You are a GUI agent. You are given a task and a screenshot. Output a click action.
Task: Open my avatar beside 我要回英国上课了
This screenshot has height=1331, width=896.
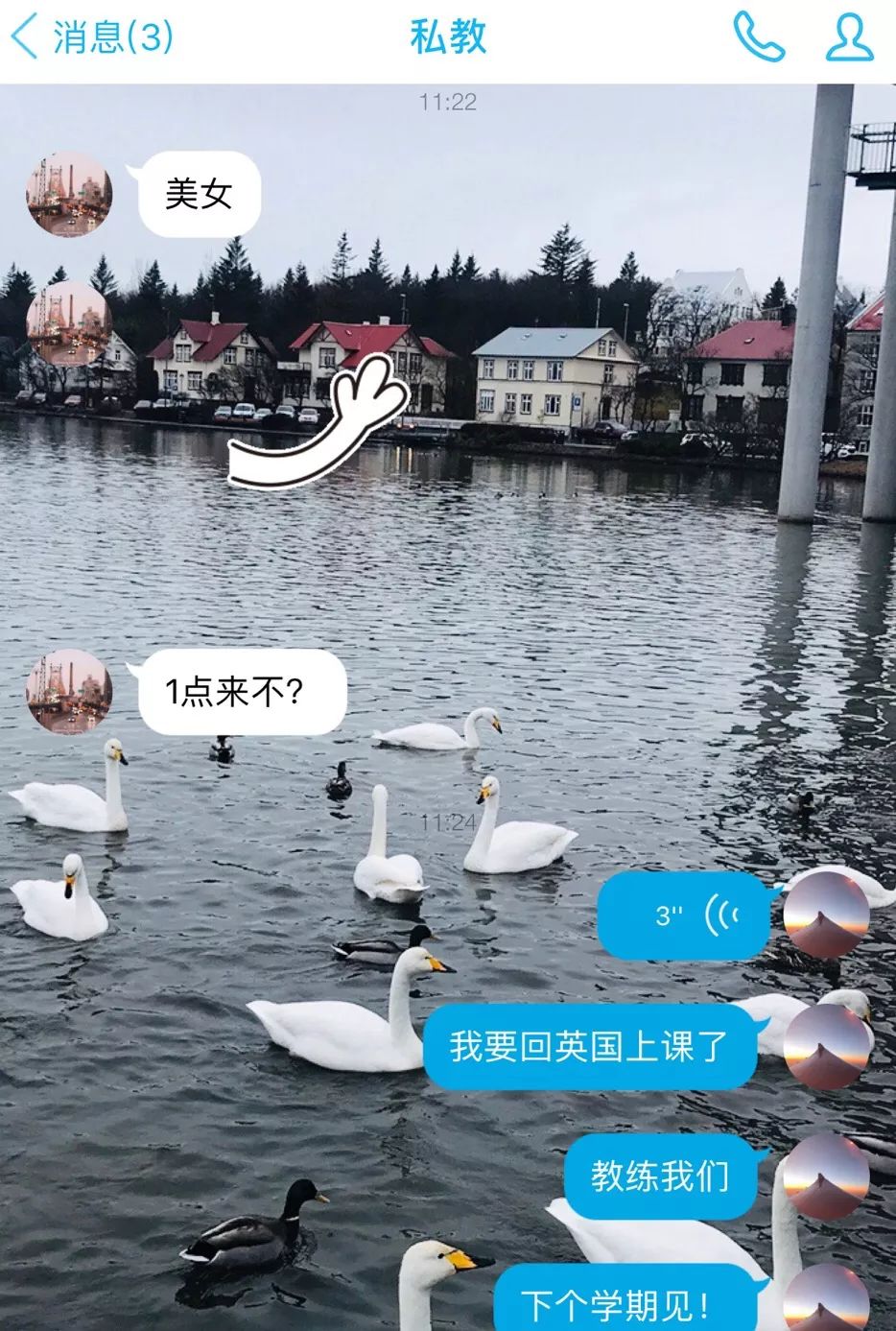pos(826,1046)
